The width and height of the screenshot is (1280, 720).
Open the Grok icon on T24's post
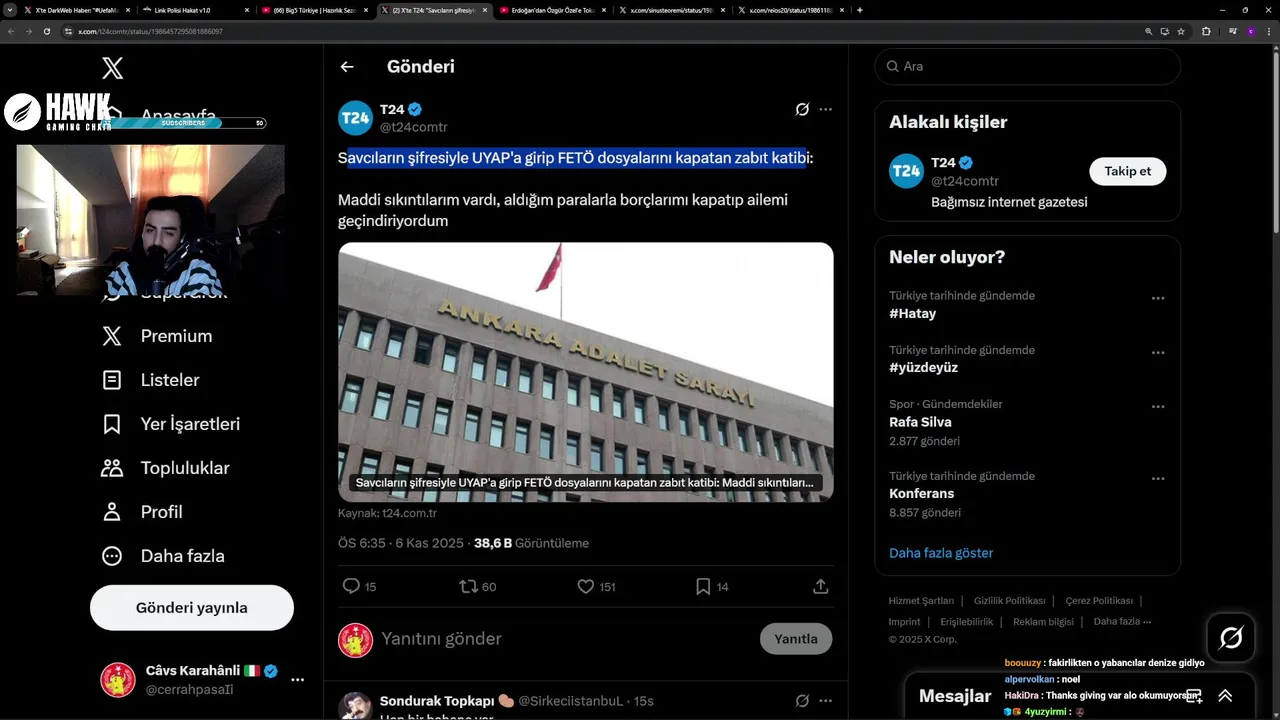(802, 109)
